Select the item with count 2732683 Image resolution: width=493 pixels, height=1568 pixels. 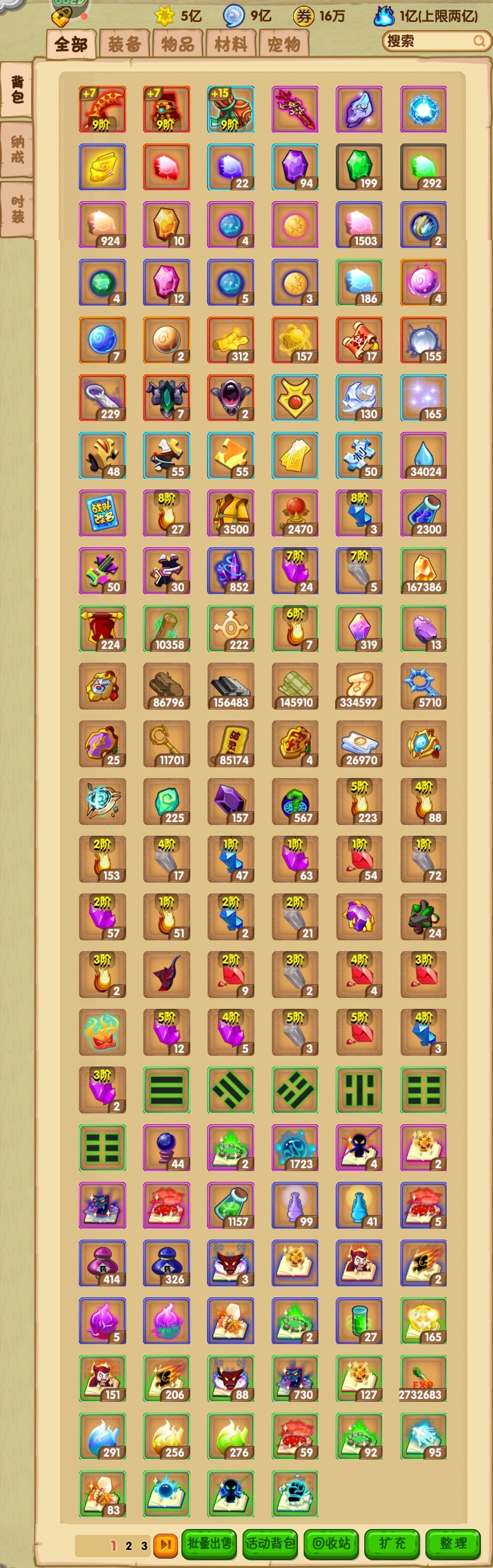pos(423,1378)
